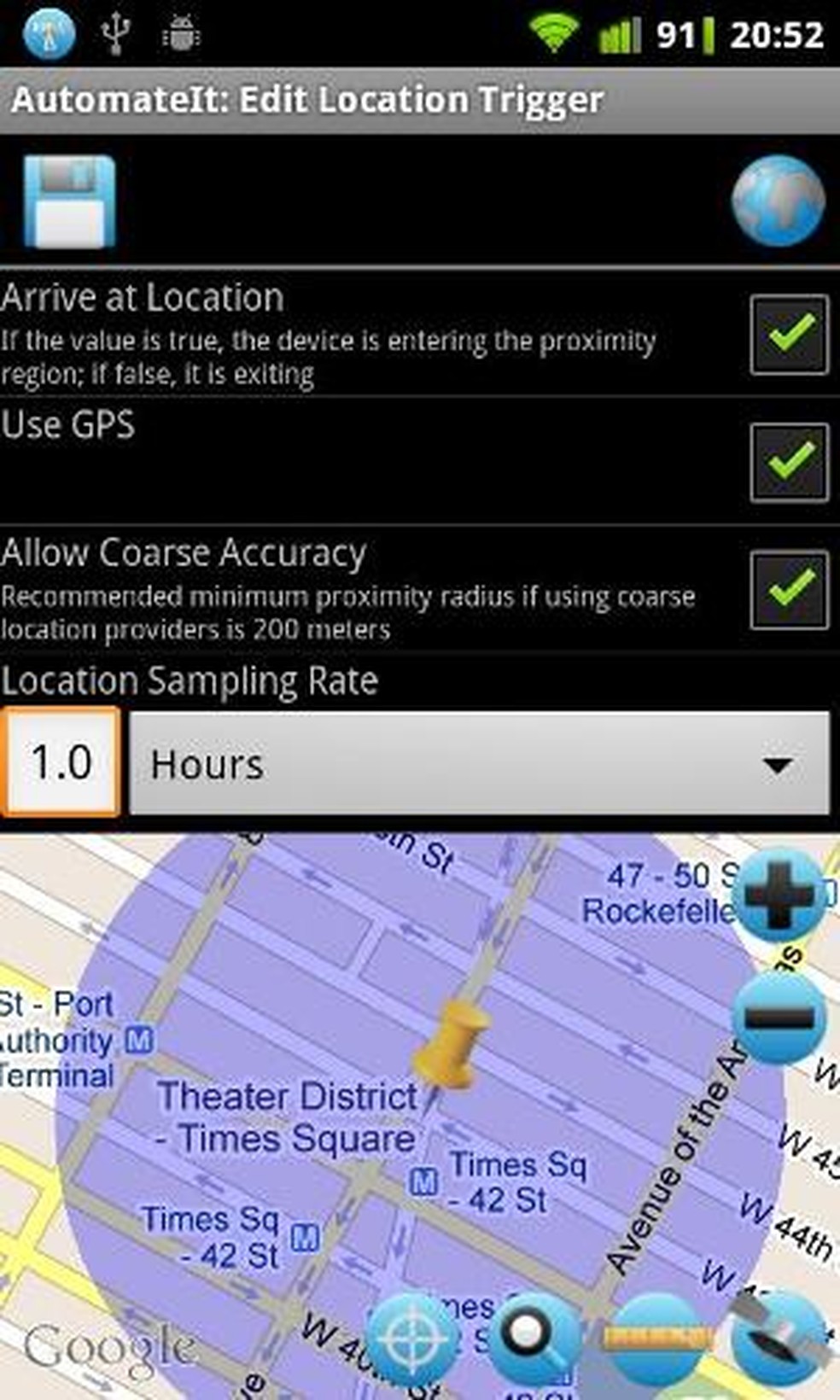840x1400 pixels.
Task: Center the map on my location with the crosshair icon
Action: [x=413, y=1340]
